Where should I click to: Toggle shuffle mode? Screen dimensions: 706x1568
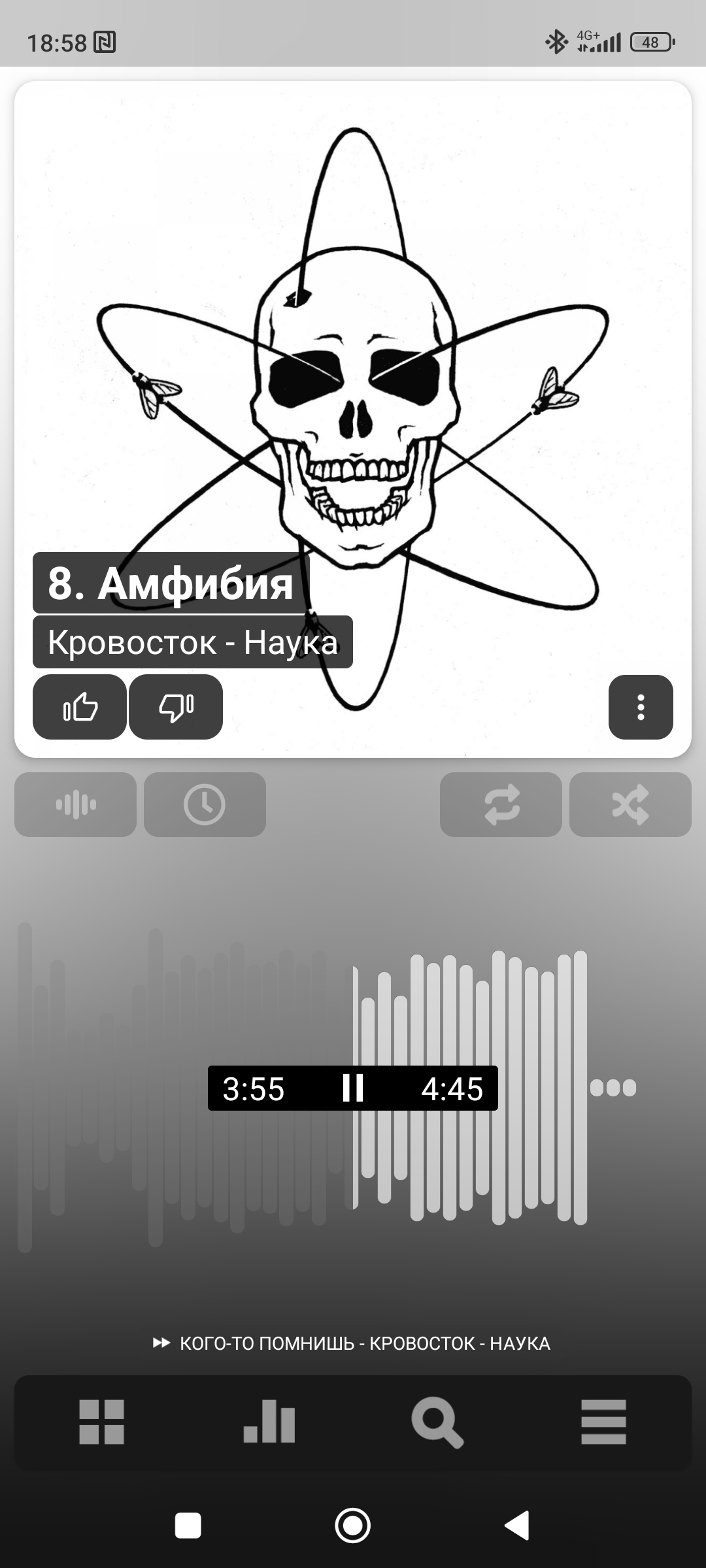click(x=630, y=804)
